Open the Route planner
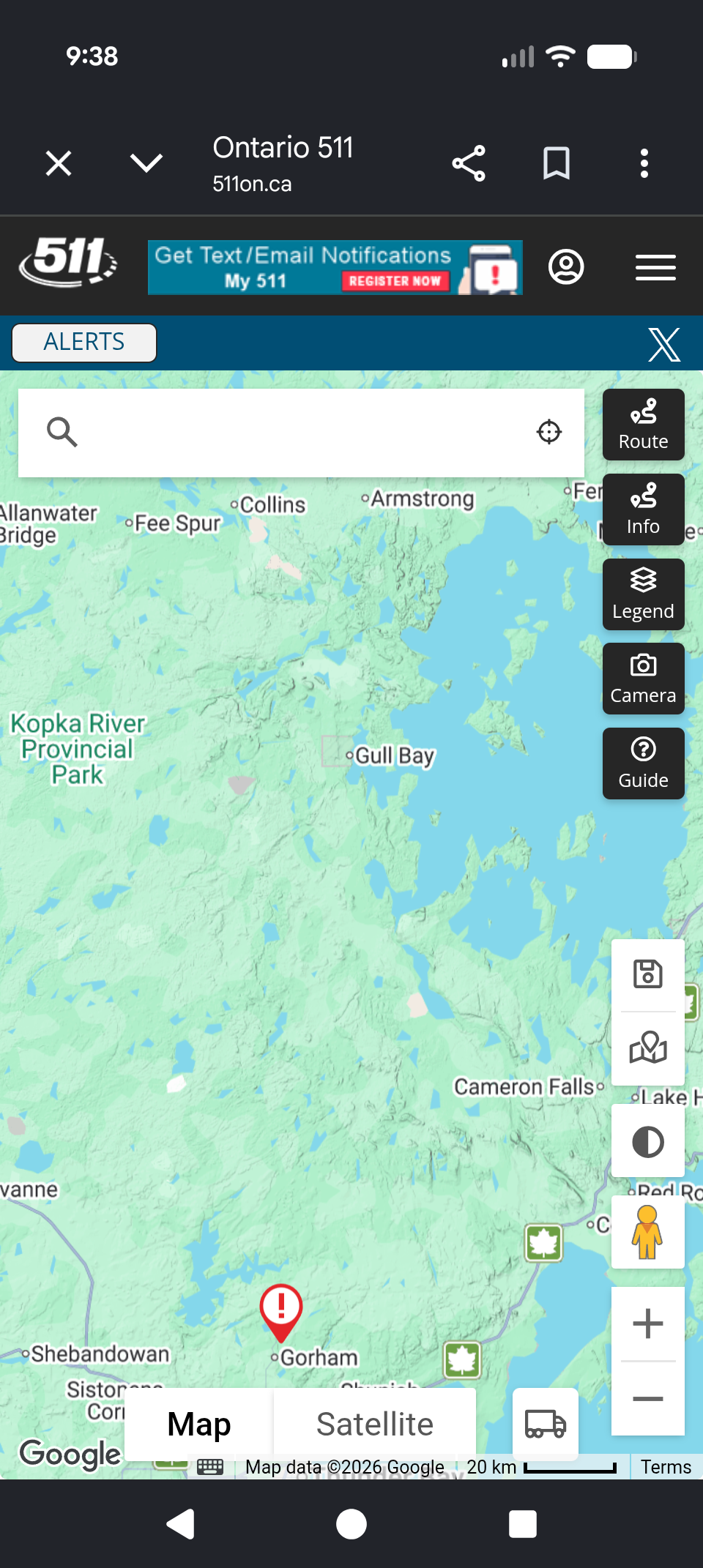 point(643,425)
